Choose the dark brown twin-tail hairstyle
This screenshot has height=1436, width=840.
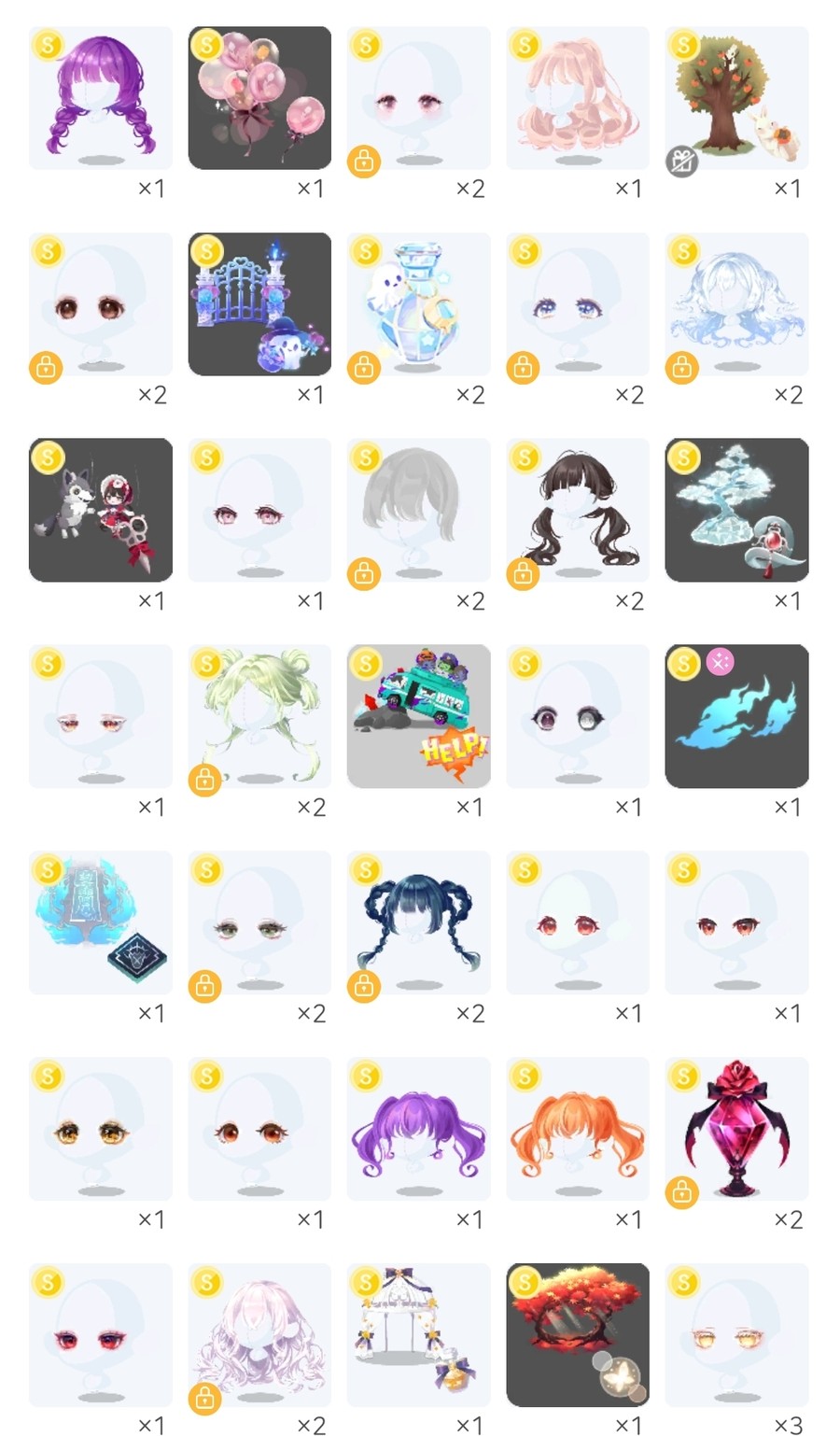[x=578, y=510]
